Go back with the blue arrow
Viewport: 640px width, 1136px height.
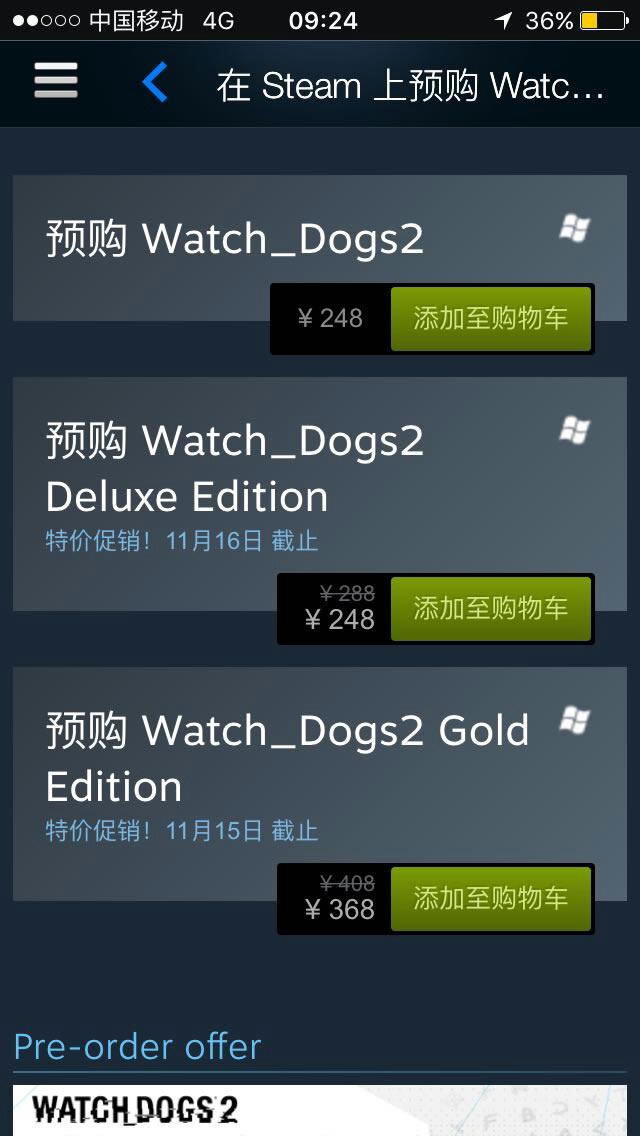tap(155, 83)
